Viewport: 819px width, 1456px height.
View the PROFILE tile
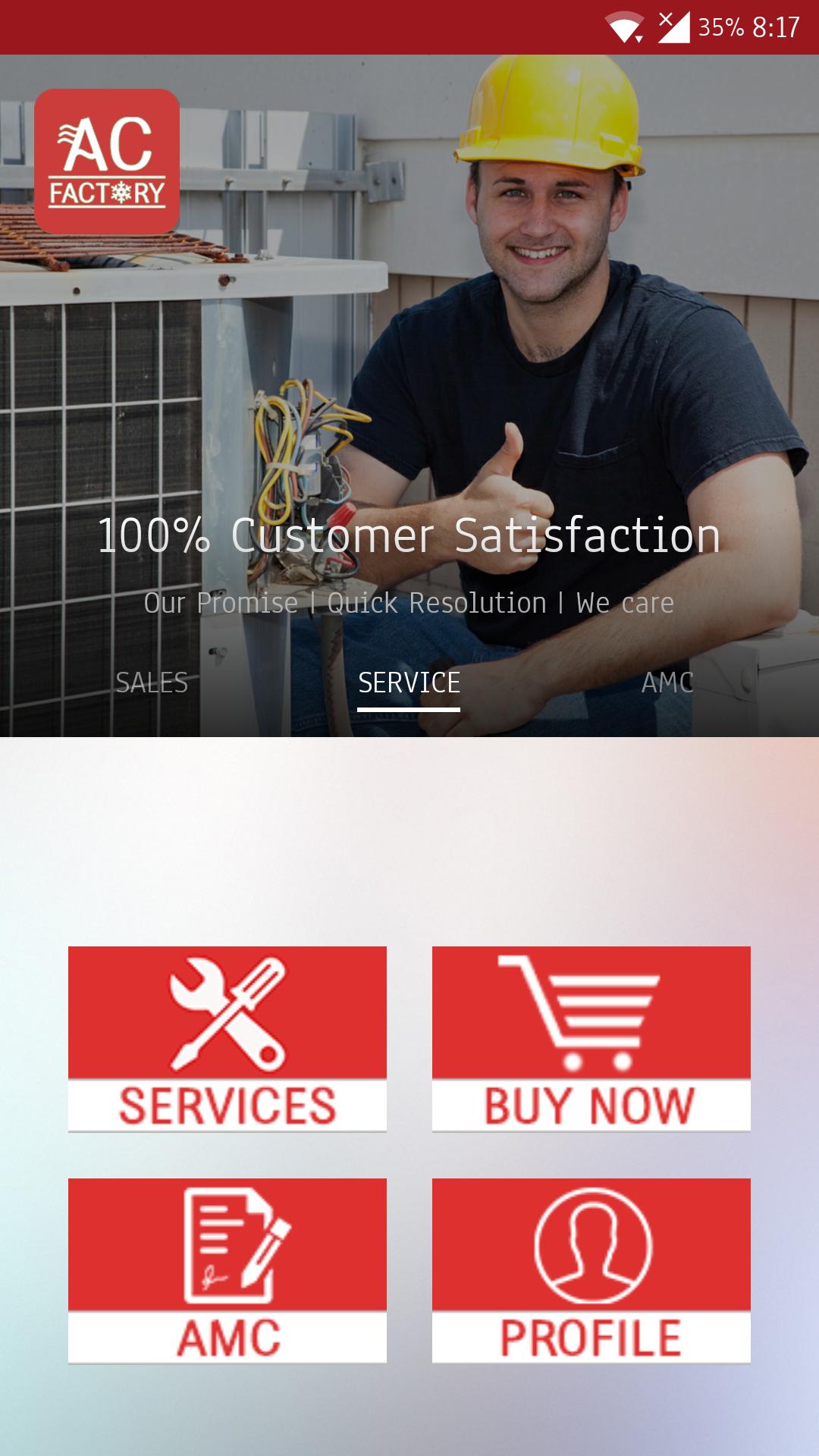[x=591, y=1271]
